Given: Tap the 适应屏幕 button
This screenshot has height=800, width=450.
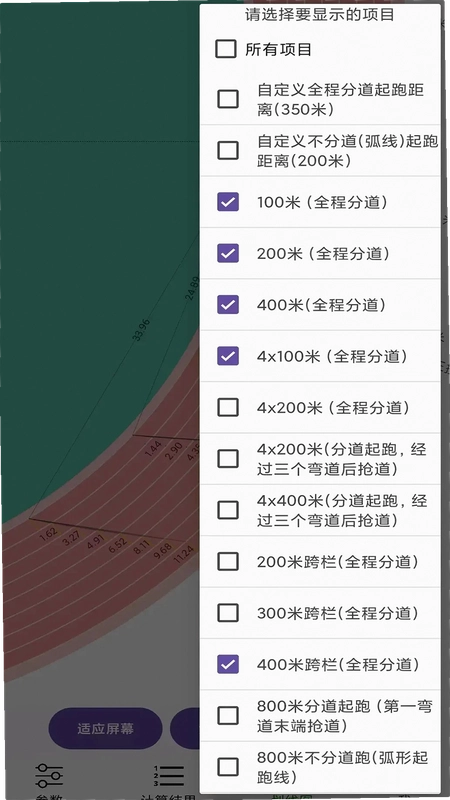Looking at the screenshot, I should click(x=106, y=729).
